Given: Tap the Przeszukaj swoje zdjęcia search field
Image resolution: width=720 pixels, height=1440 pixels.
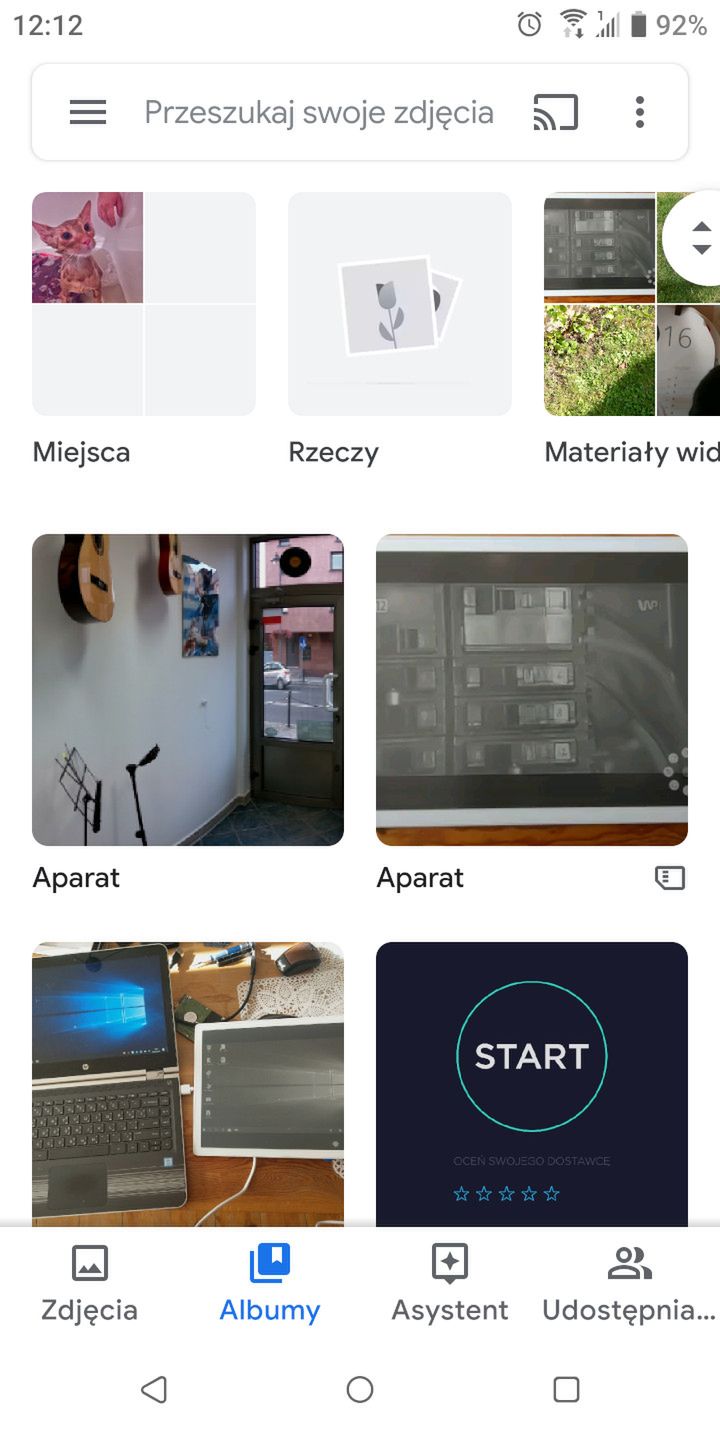Looking at the screenshot, I should 320,112.
